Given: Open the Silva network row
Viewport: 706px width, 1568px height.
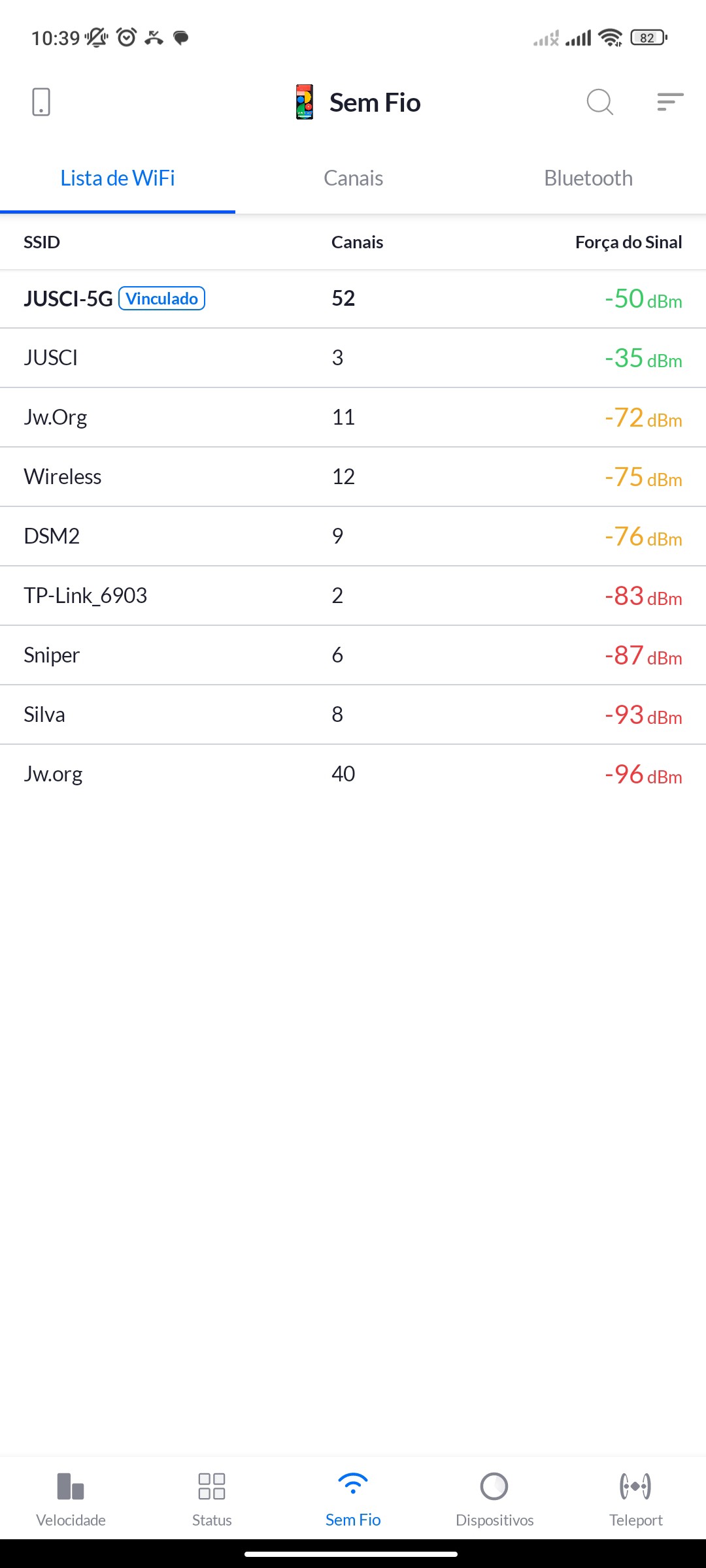Looking at the screenshot, I should (x=353, y=715).
